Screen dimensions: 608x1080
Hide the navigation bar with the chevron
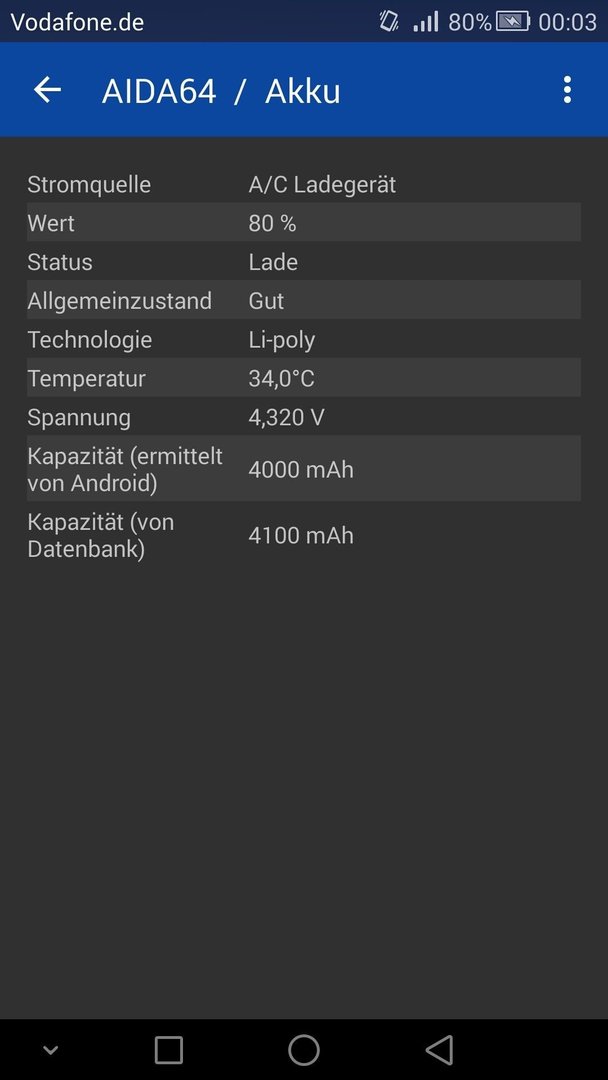[x=50, y=1050]
